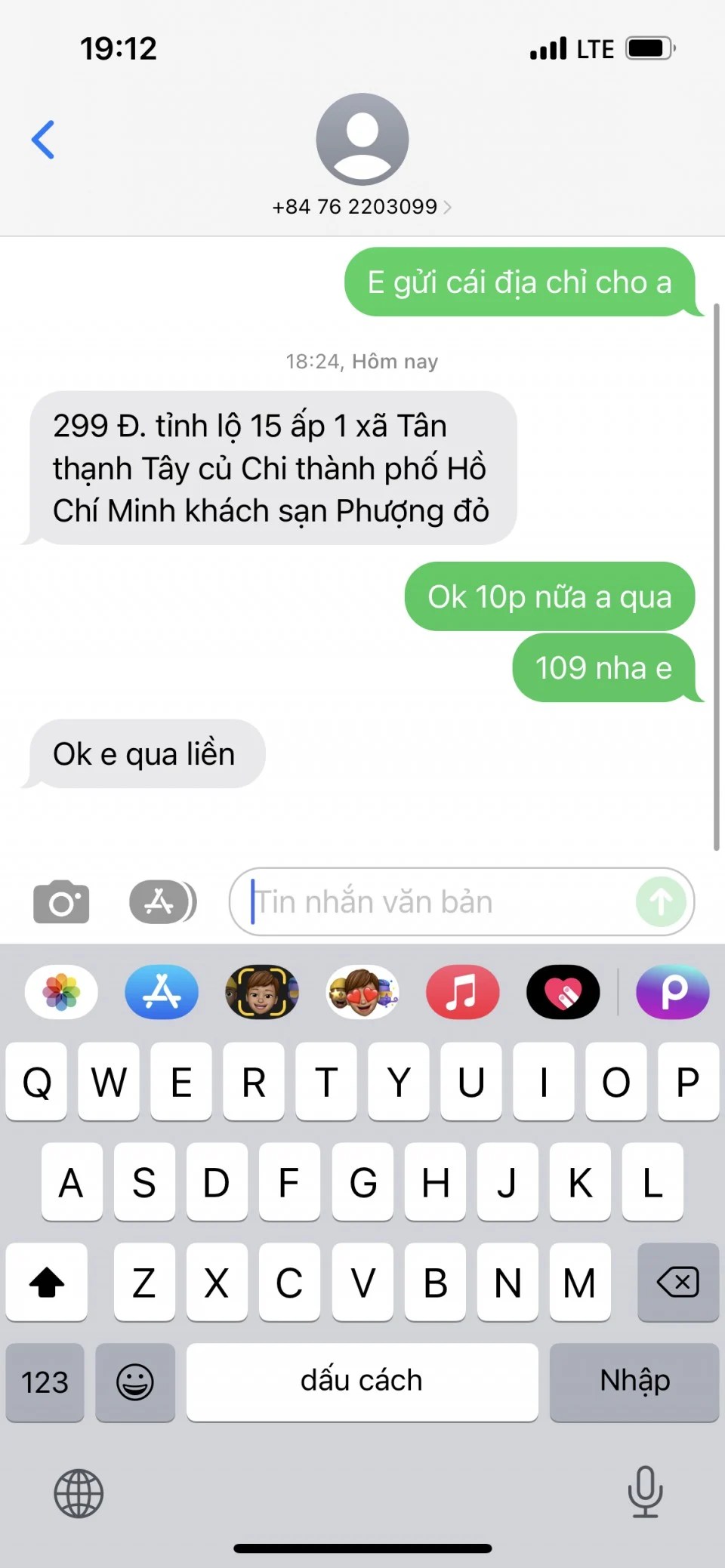725x1568 pixels.
Task: Open the heart-eyes Memoji sticker app
Action: [x=362, y=992]
